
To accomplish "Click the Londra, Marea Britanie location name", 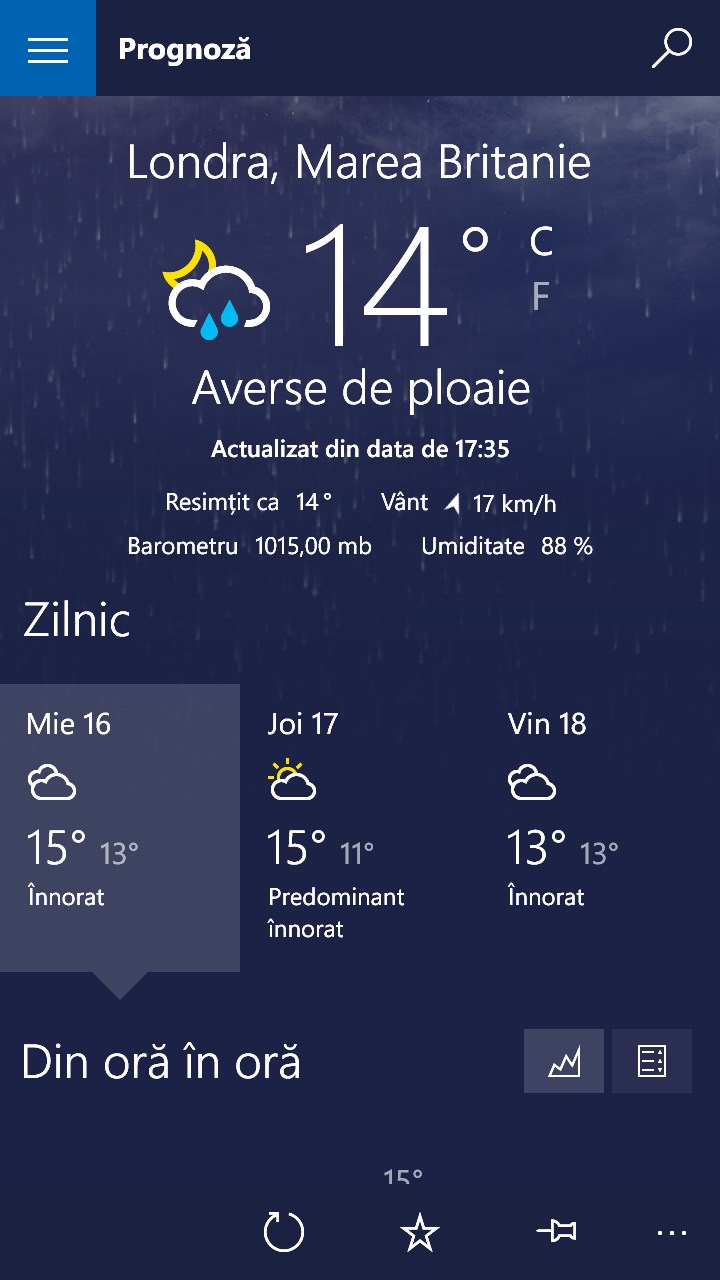I will pyautogui.click(x=359, y=162).
